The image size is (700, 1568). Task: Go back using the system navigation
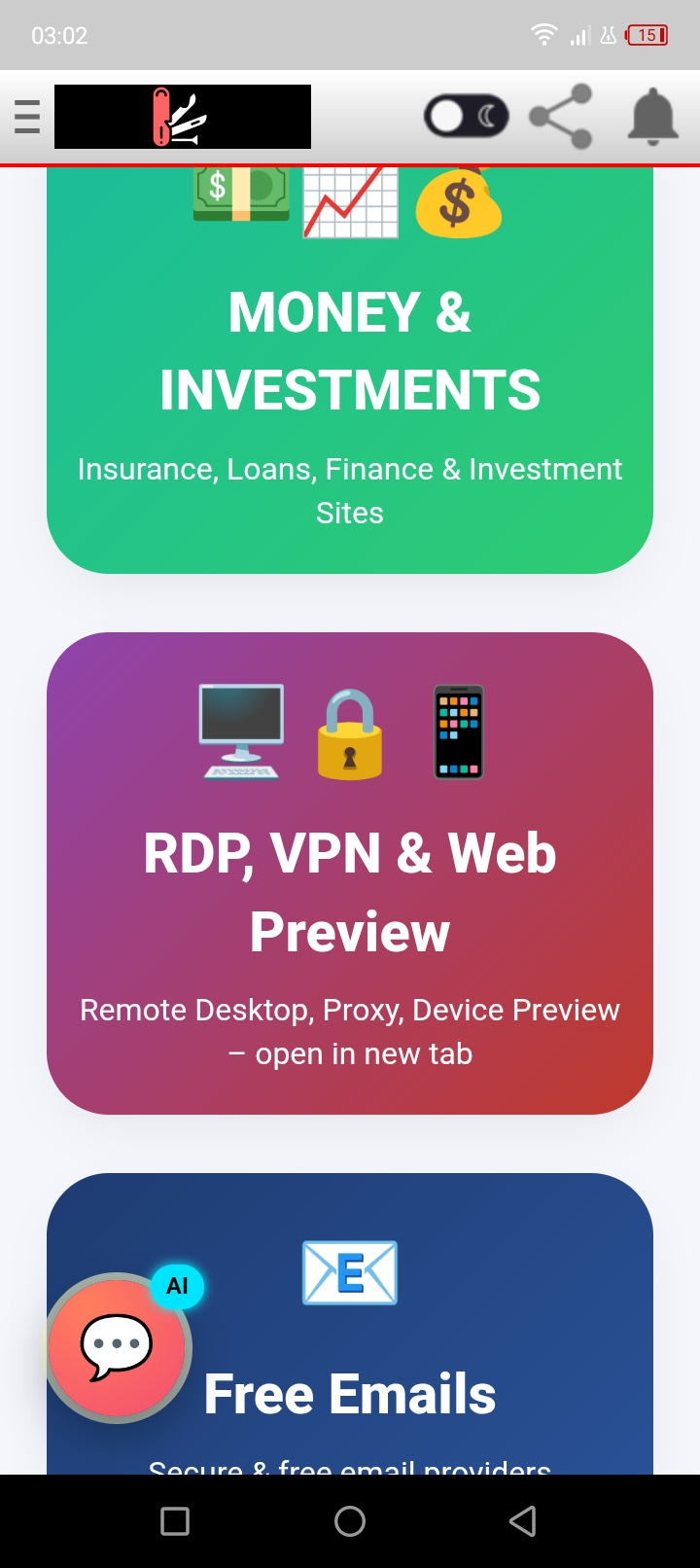[523, 1521]
